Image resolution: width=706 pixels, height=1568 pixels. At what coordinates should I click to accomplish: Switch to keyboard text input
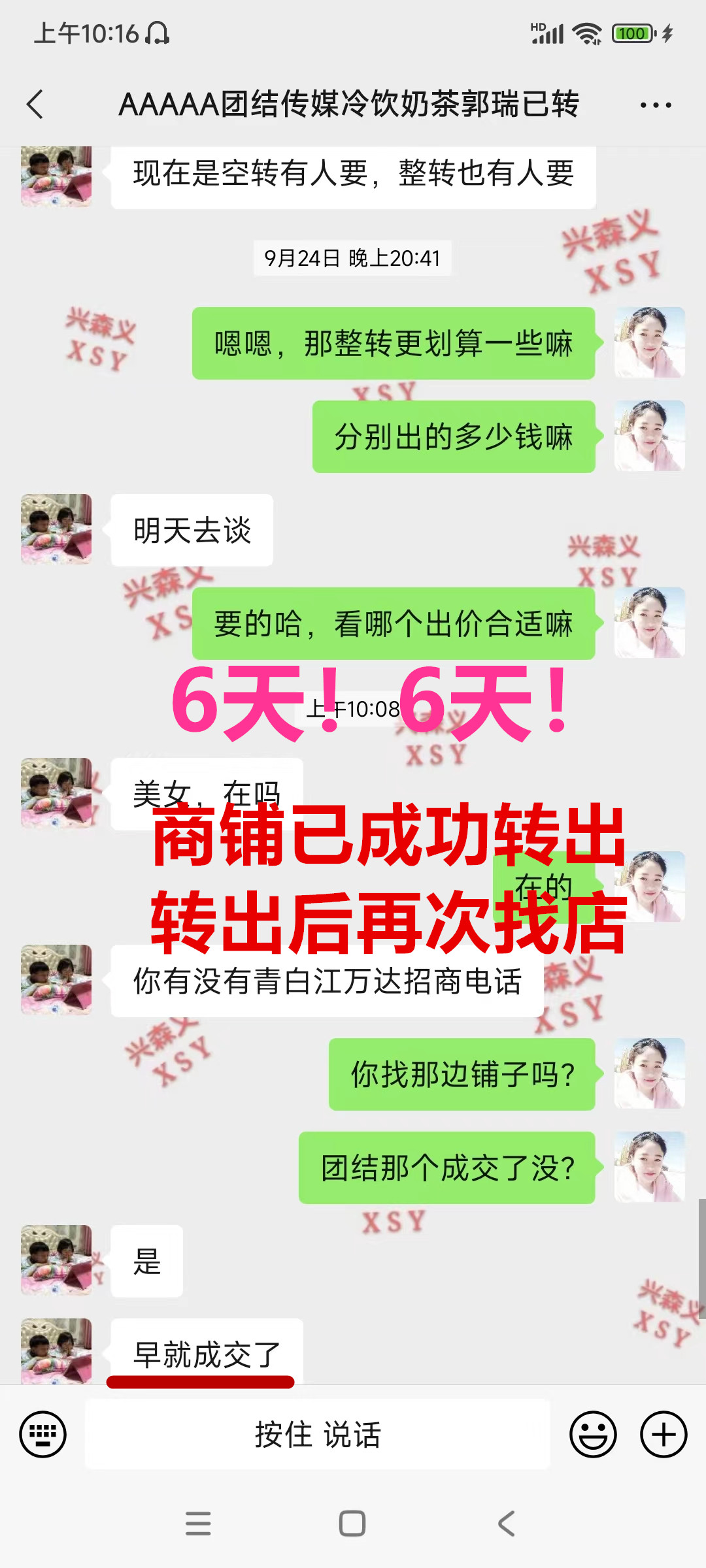[43, 1435]
